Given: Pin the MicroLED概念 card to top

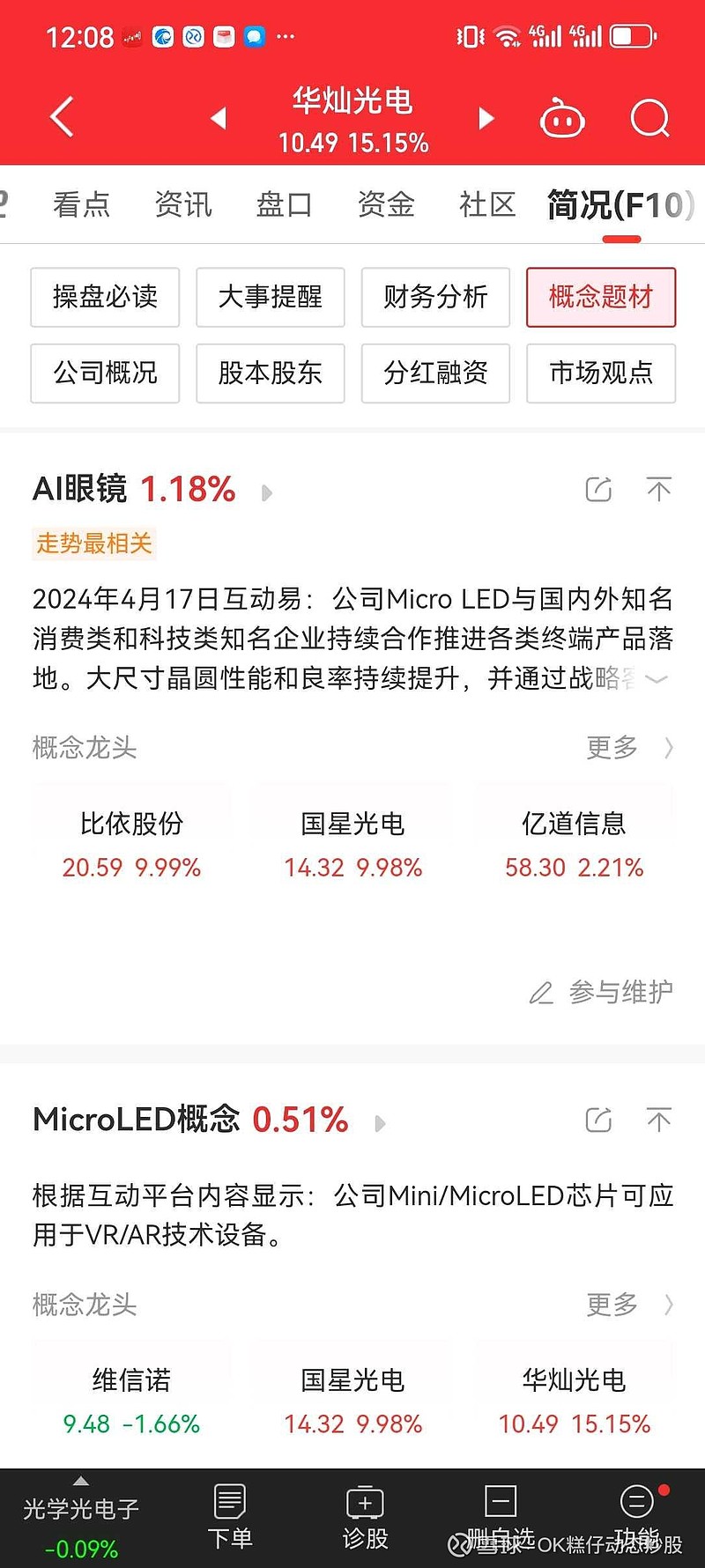Looking at the screenshot, I should 658,1121.
